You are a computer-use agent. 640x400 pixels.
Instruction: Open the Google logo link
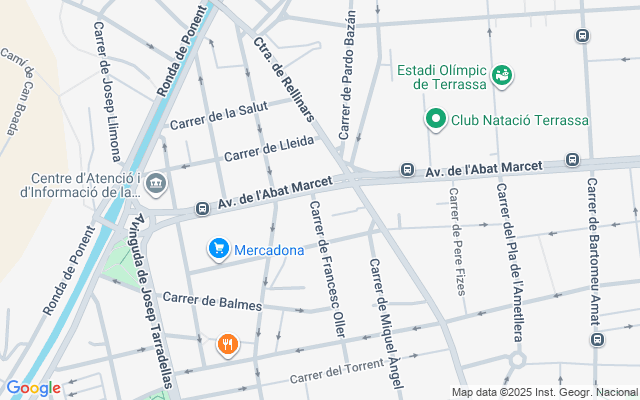point(33,388)
